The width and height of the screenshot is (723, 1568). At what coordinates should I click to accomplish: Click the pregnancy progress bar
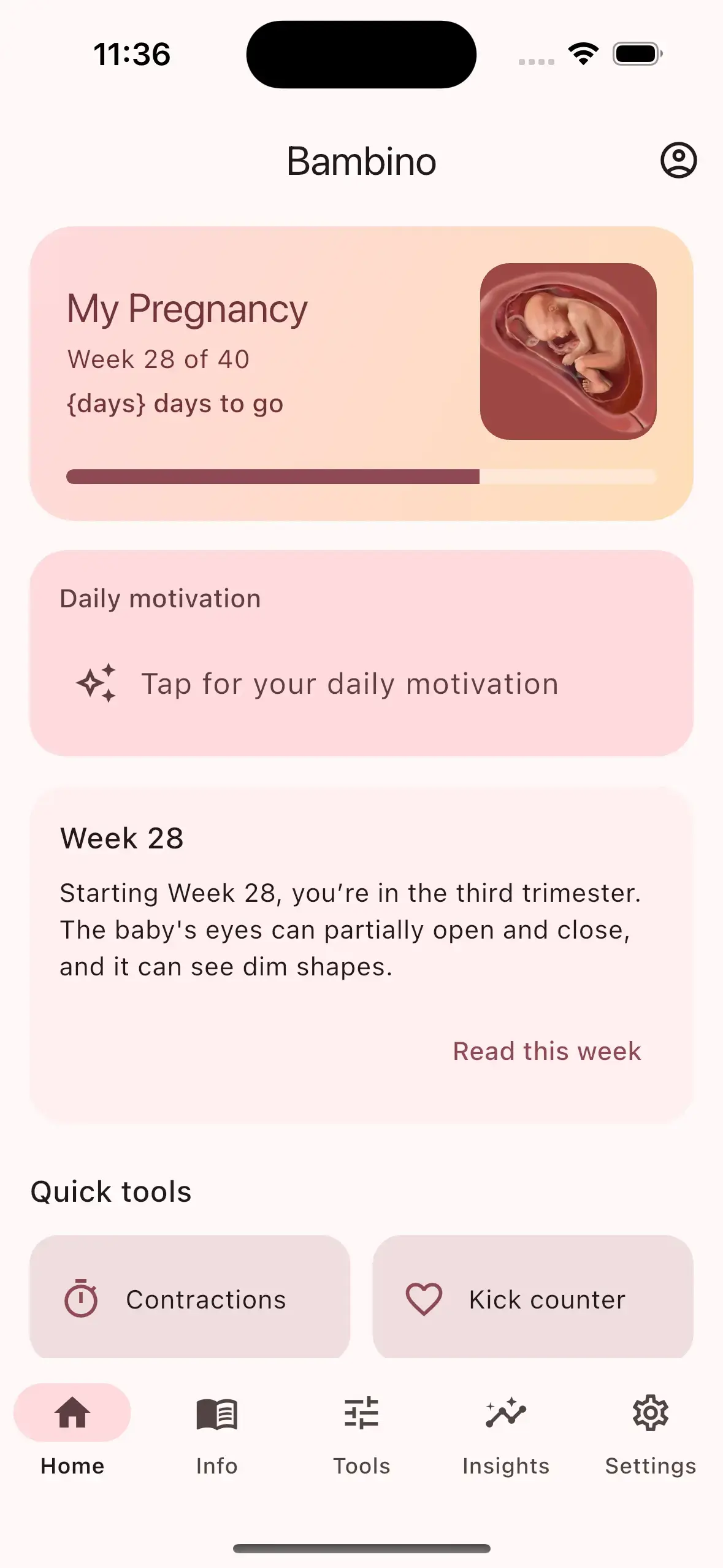pyautogui.click(x=361, y=475)
